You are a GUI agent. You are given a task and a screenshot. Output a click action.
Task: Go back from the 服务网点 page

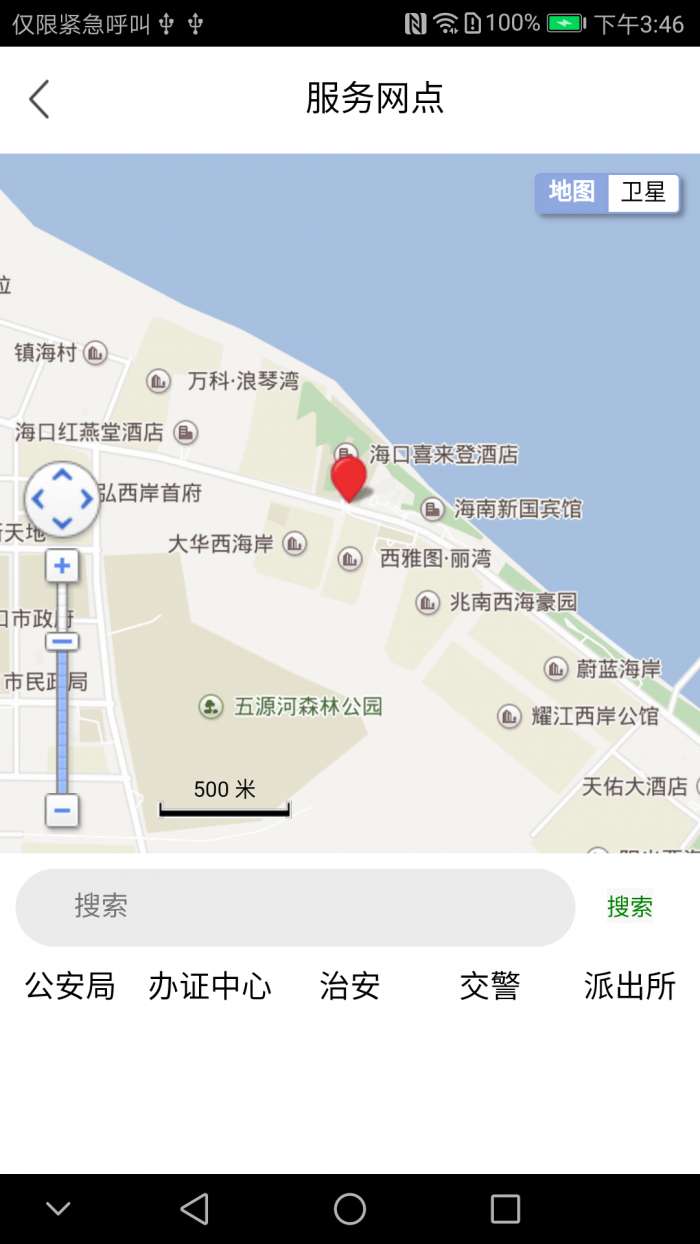point(39,99)
